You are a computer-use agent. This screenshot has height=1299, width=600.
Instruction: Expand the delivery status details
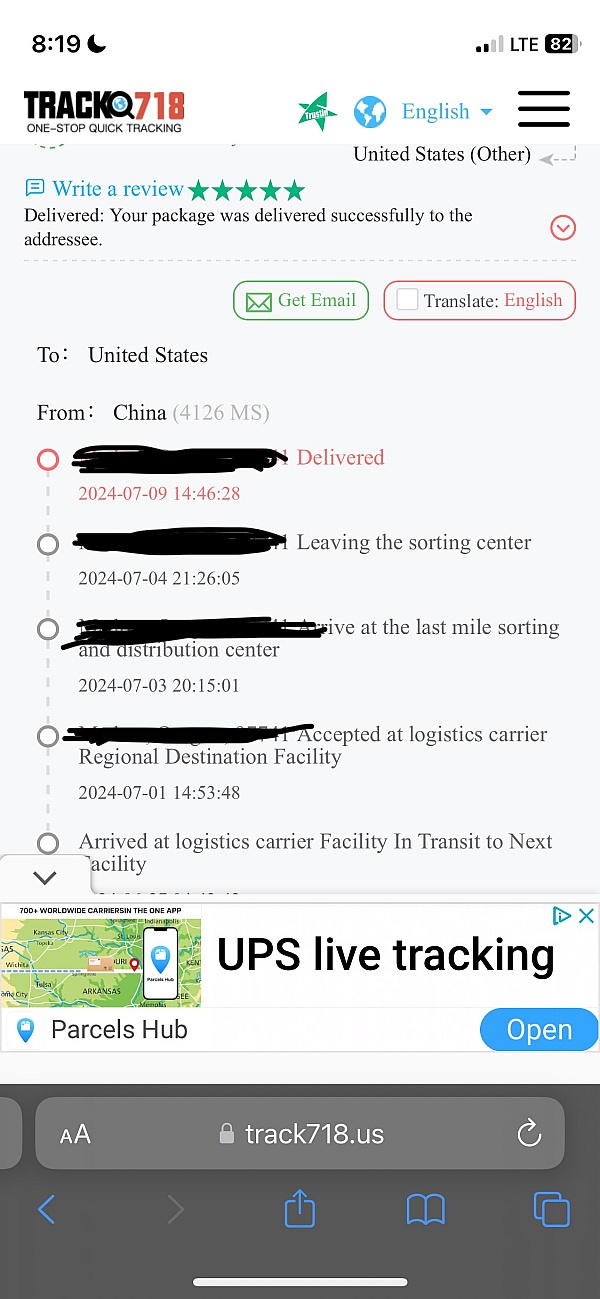(563, 228)
